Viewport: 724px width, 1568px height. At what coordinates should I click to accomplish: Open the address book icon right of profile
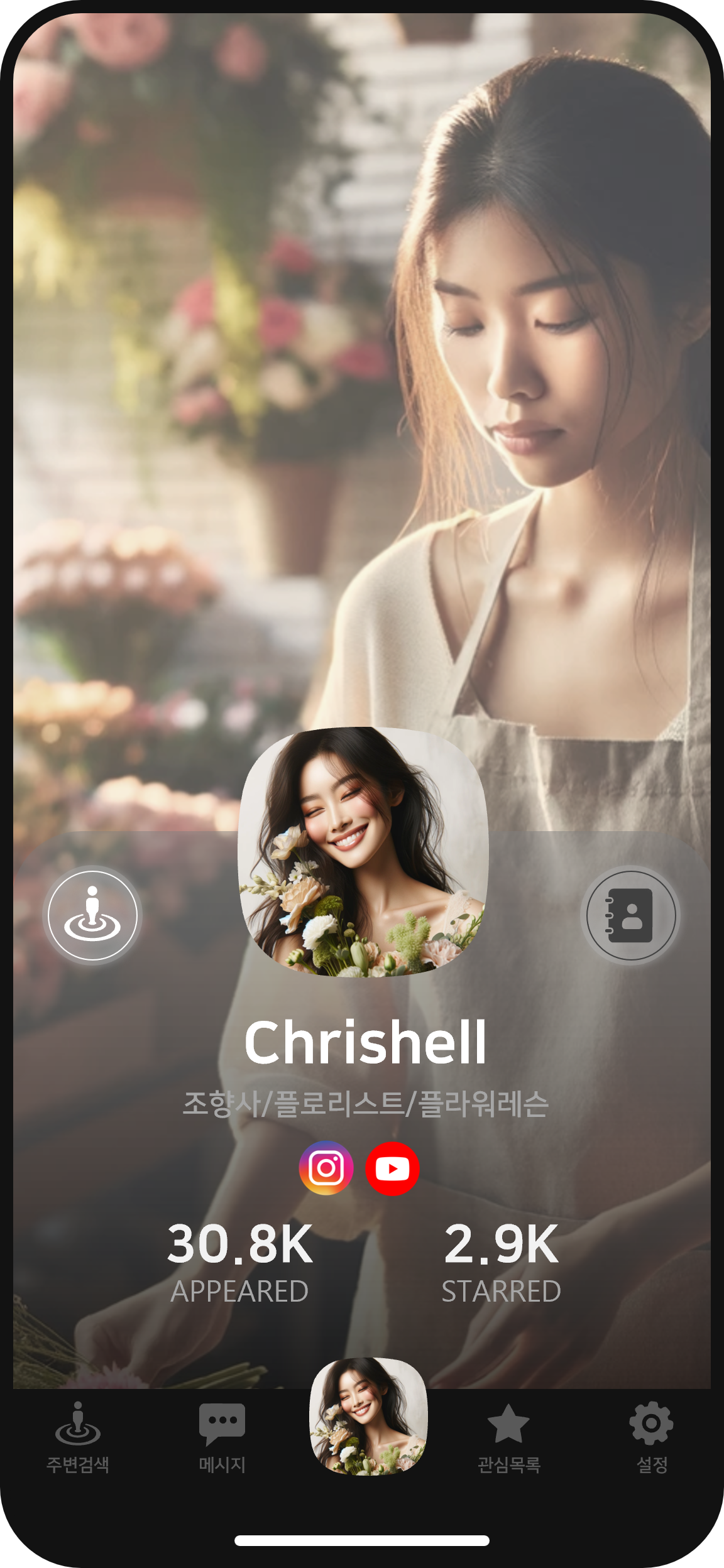(x=631, y=917)
